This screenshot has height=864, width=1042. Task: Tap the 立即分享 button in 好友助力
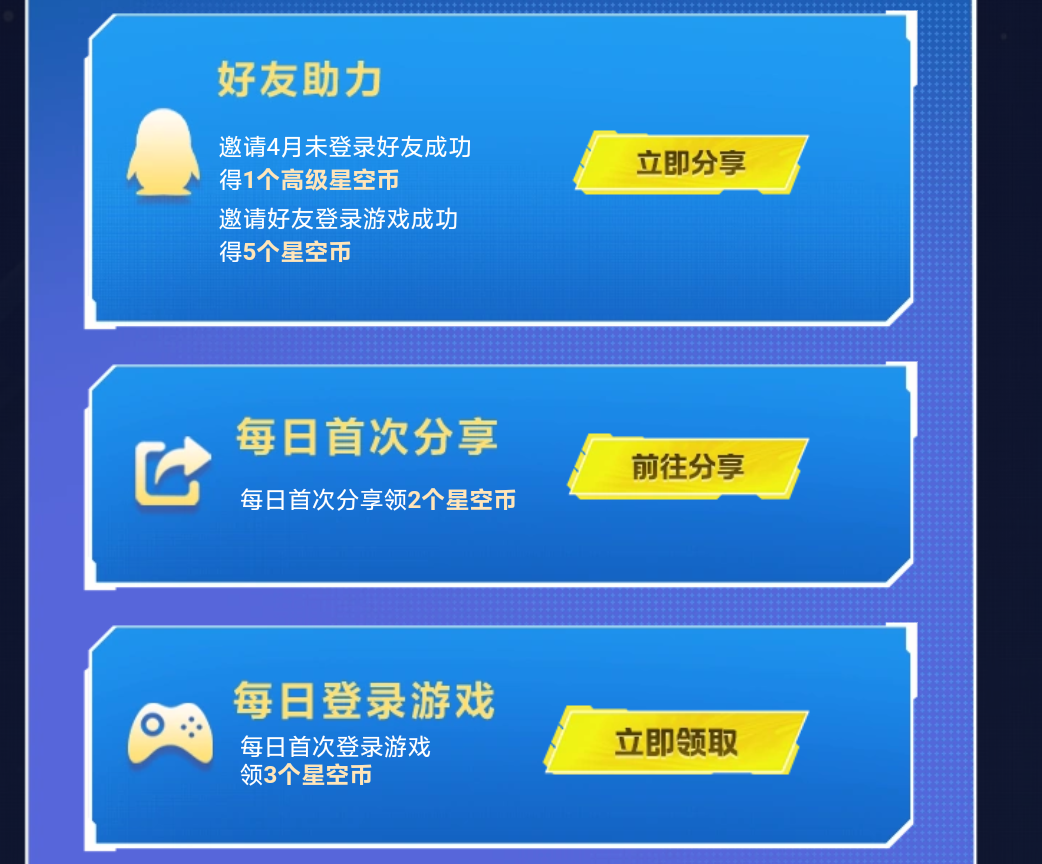[x=690, y=163]
